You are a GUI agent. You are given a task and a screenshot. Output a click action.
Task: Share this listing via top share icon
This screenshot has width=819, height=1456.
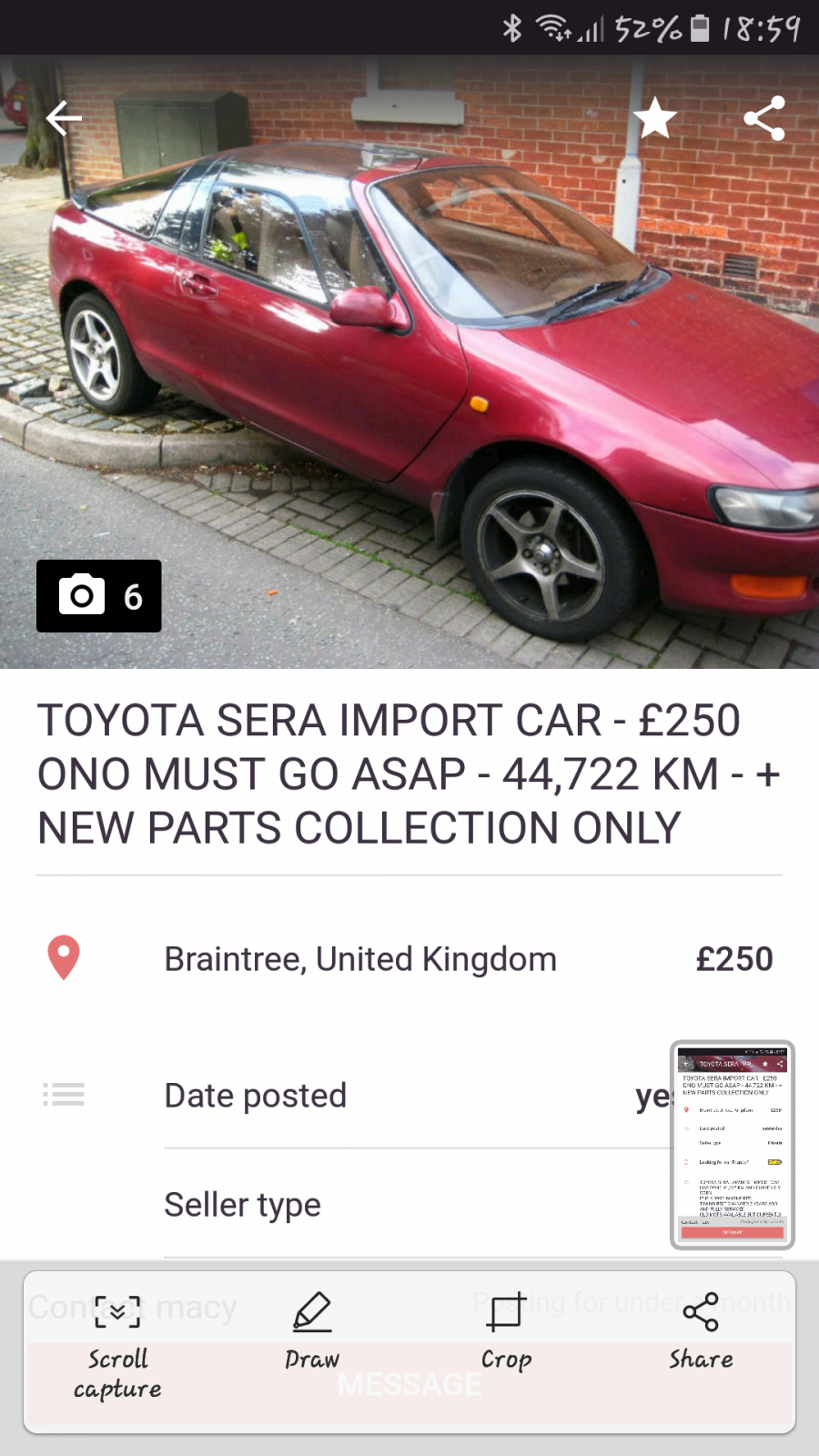coord(764,118)
